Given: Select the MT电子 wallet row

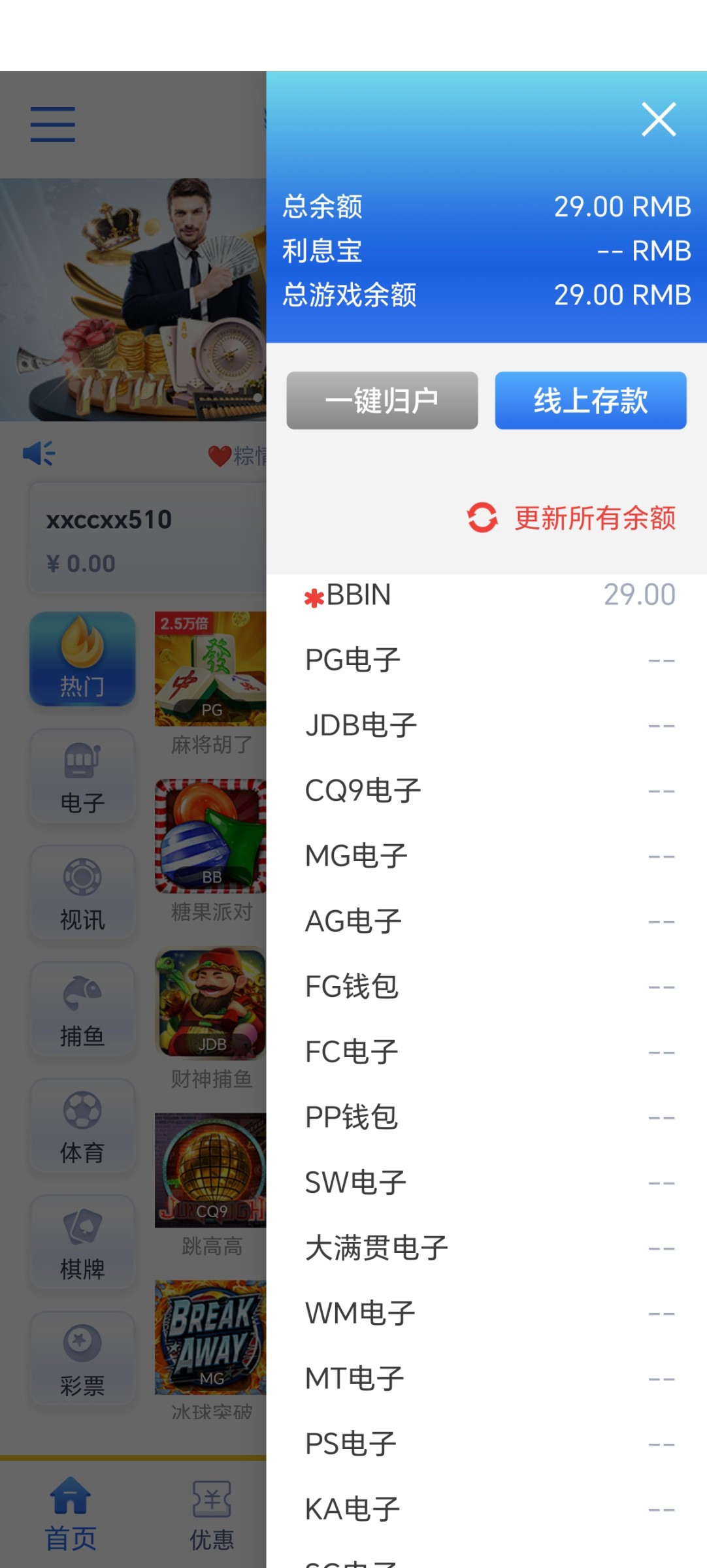Looking at the screenshot, I should (x=486, y=1379).
